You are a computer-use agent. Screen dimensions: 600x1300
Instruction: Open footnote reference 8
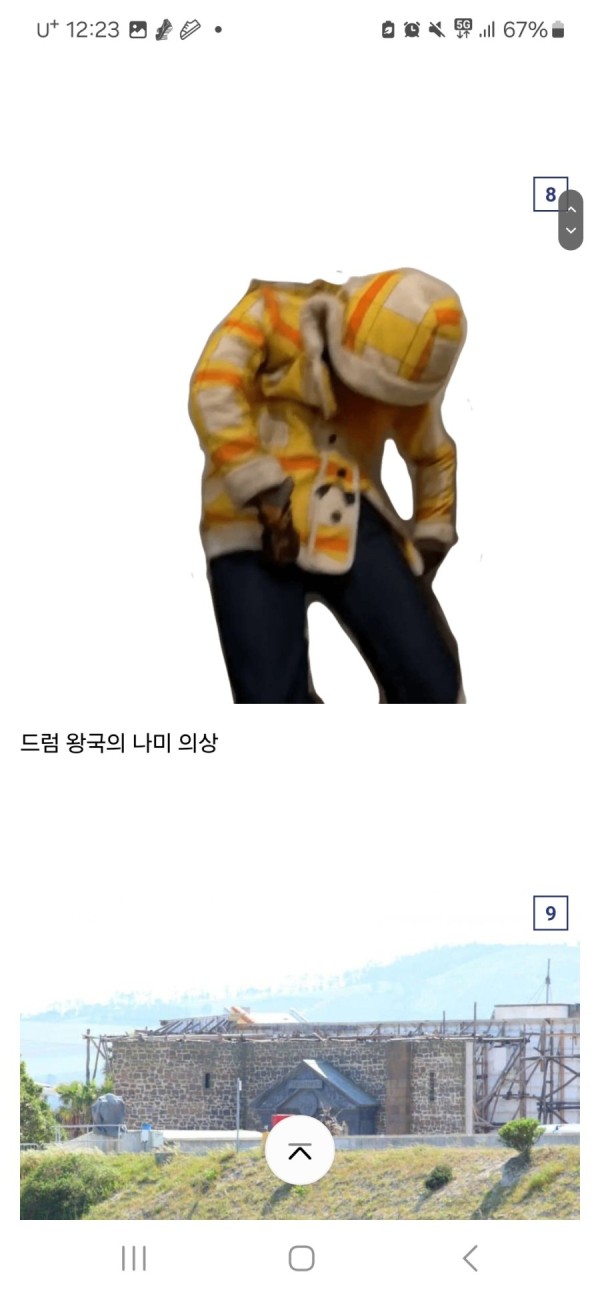click(549, 195)
